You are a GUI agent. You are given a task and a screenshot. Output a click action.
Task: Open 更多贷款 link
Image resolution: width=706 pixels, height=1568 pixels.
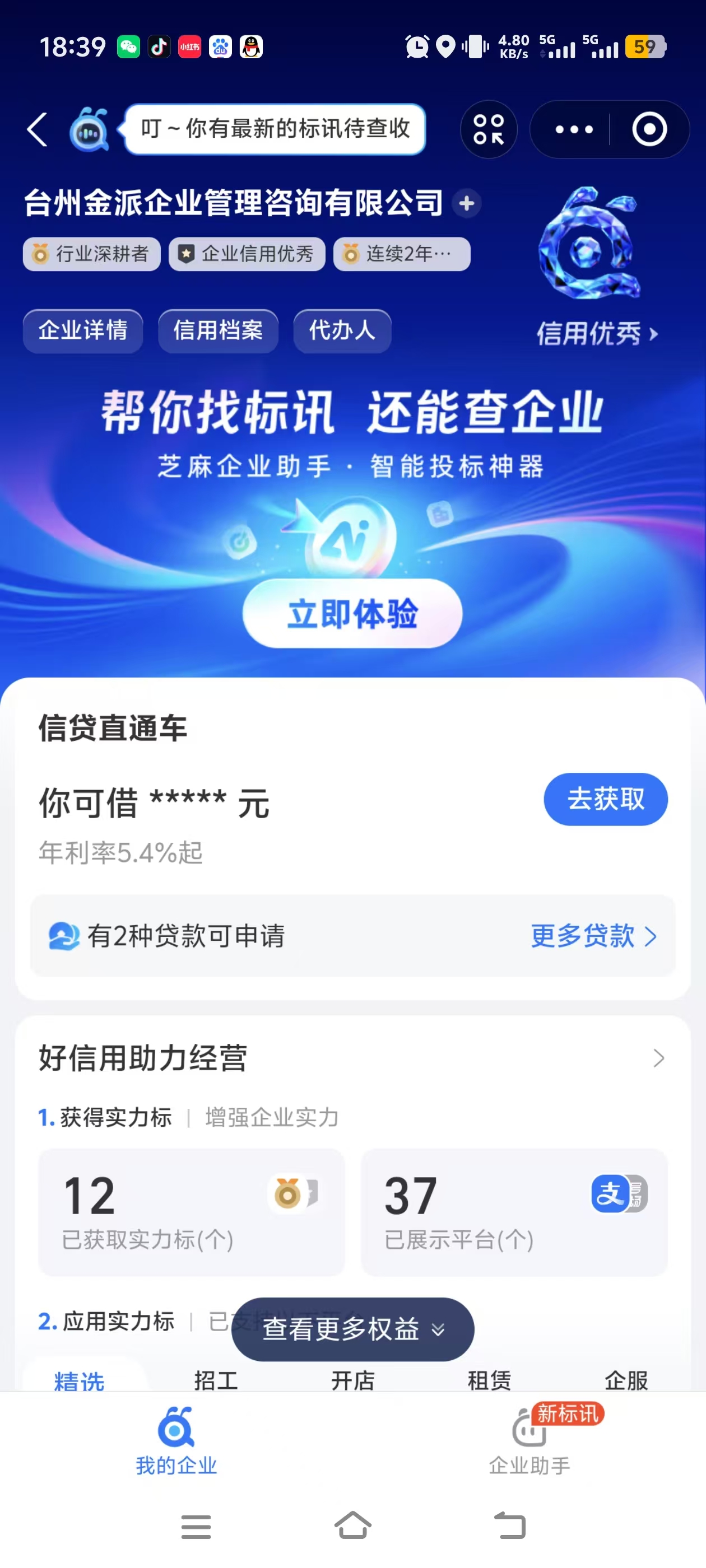593,936
